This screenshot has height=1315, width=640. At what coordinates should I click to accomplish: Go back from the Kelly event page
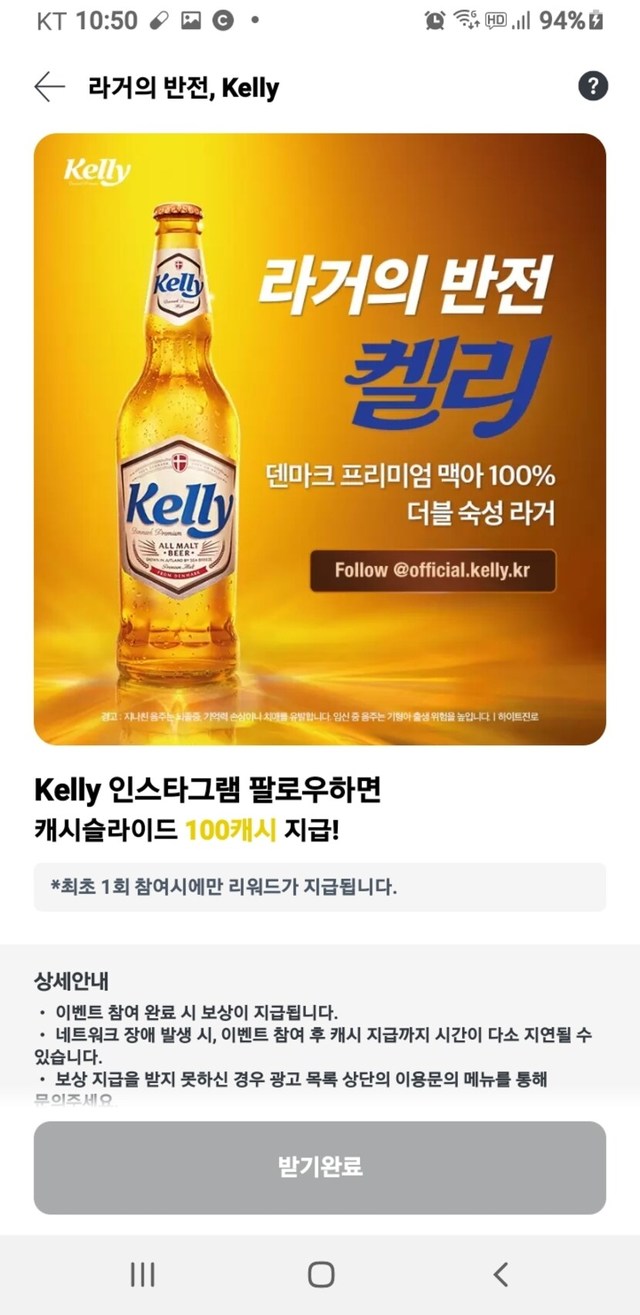coord(49,87)
